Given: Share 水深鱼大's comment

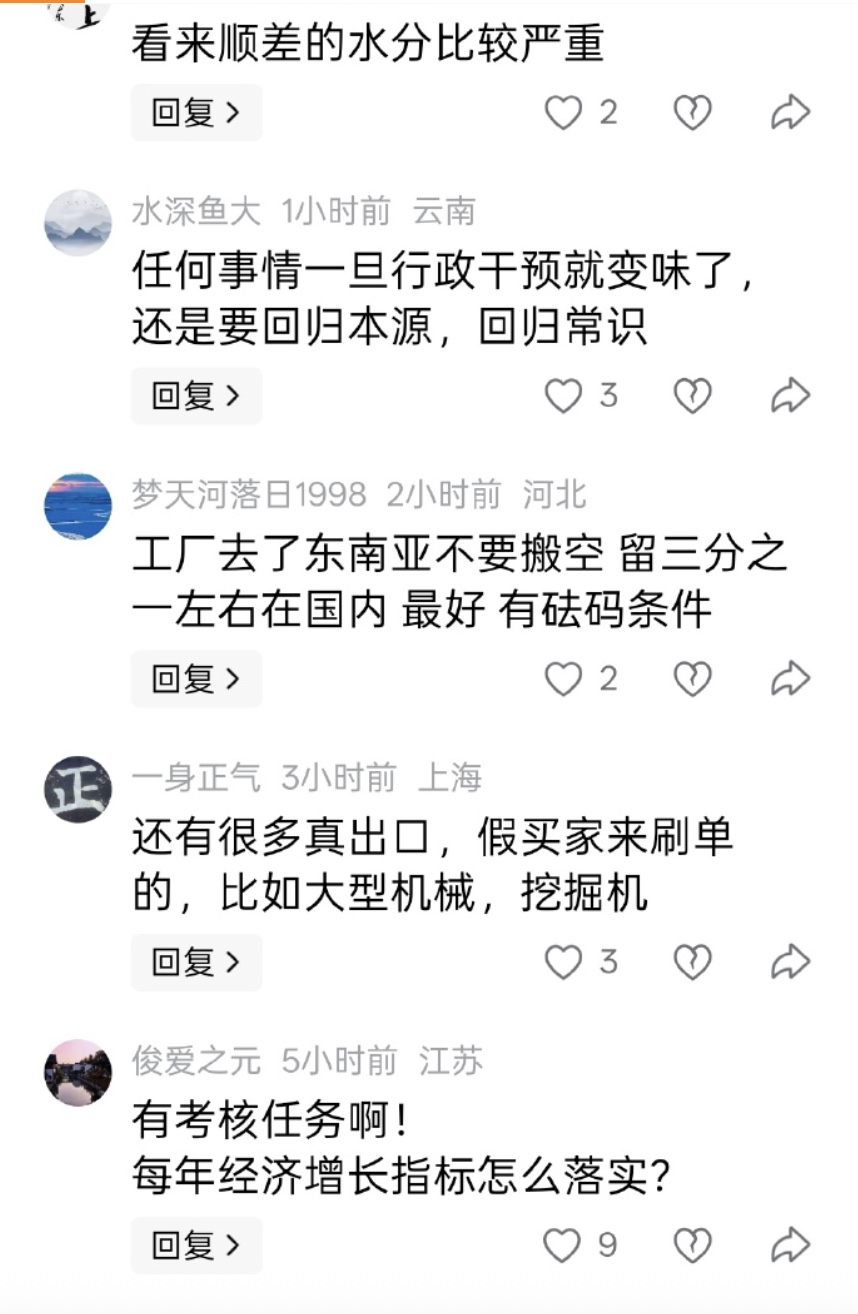Looking at the screenshot, I should (x=789, y=397).
